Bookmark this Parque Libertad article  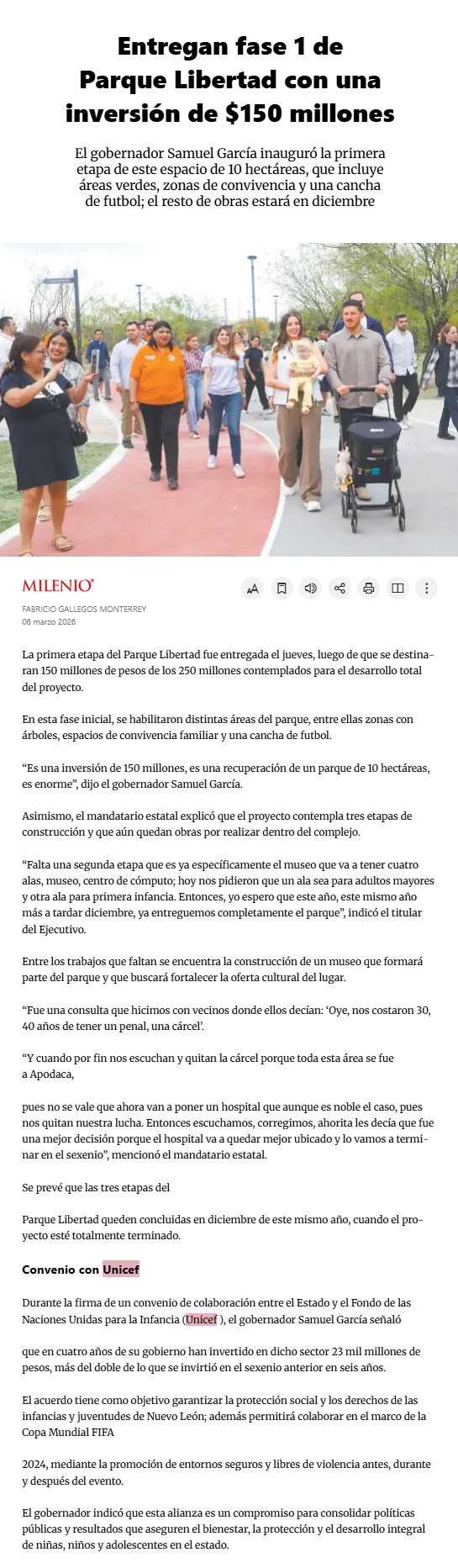point(282,589)
